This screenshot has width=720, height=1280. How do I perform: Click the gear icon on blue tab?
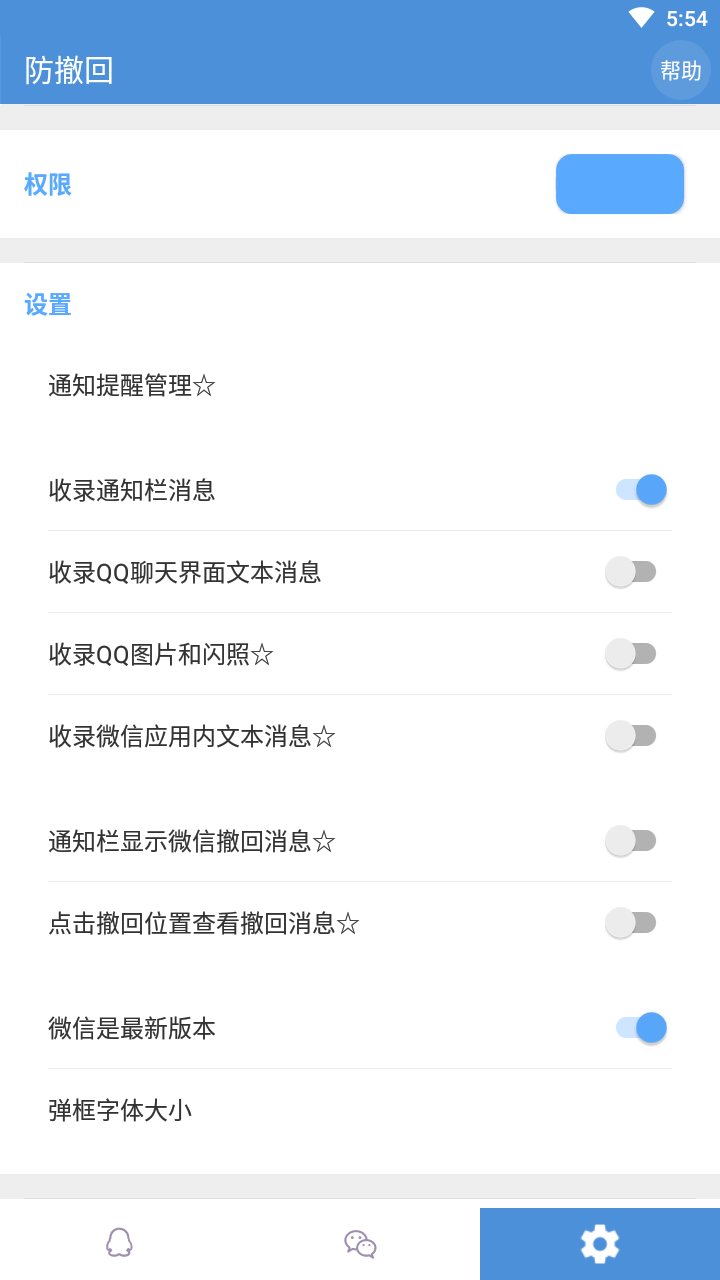coord(599,1243)
